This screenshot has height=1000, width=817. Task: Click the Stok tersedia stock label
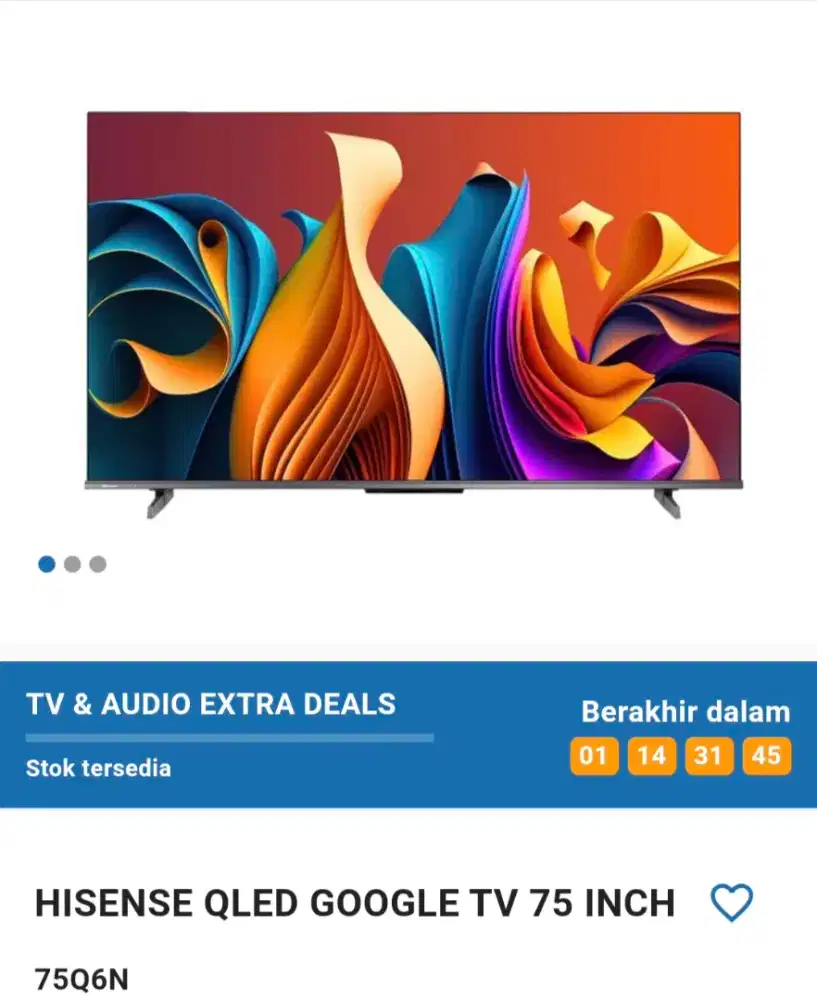click(x=102, y=769)
